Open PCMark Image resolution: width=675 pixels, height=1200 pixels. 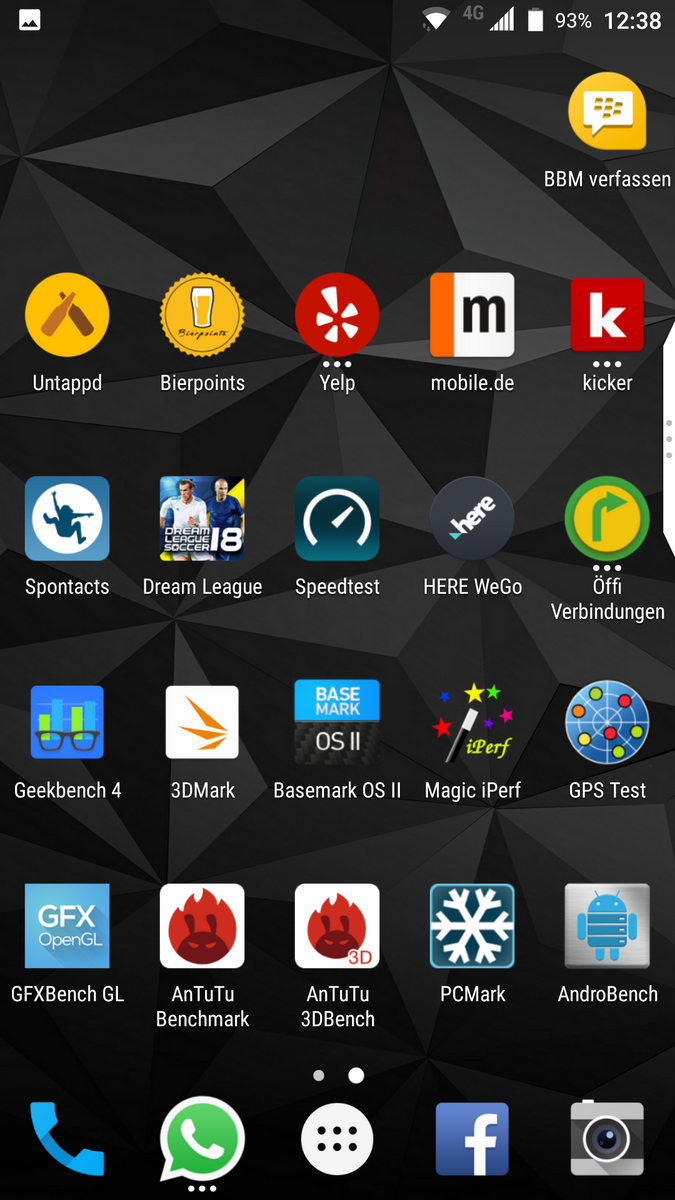click(472, 927)
